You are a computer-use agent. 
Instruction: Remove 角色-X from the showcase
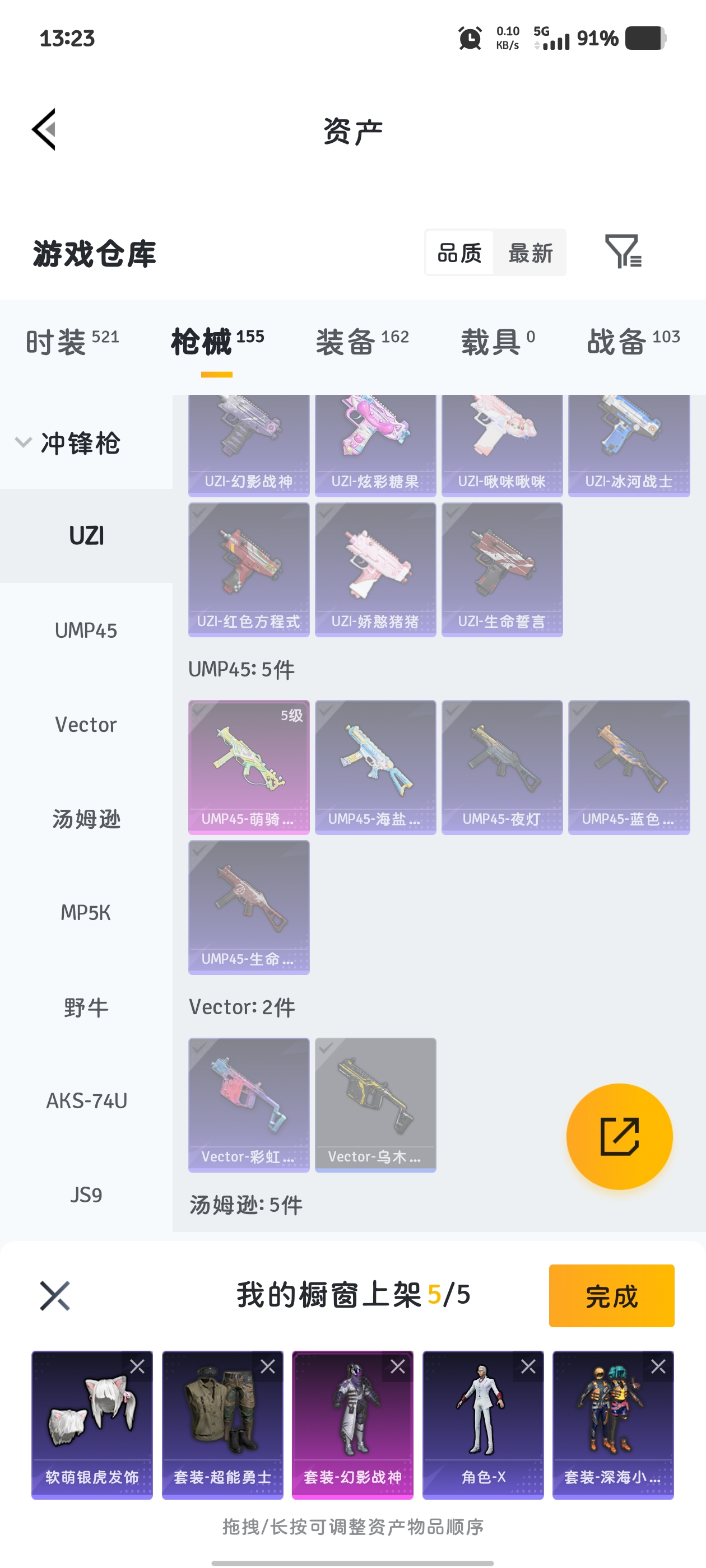pos(528,1366)
